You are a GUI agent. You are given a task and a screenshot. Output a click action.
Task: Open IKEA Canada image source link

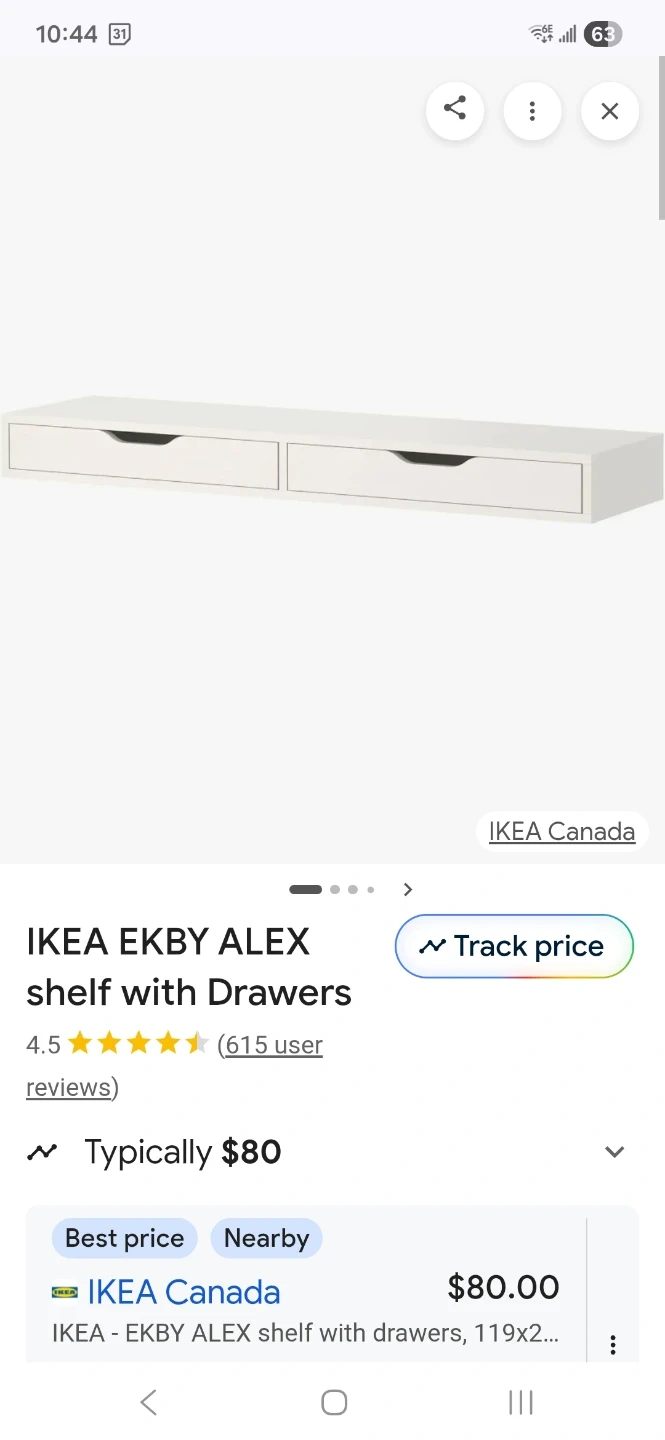[561, 831]
